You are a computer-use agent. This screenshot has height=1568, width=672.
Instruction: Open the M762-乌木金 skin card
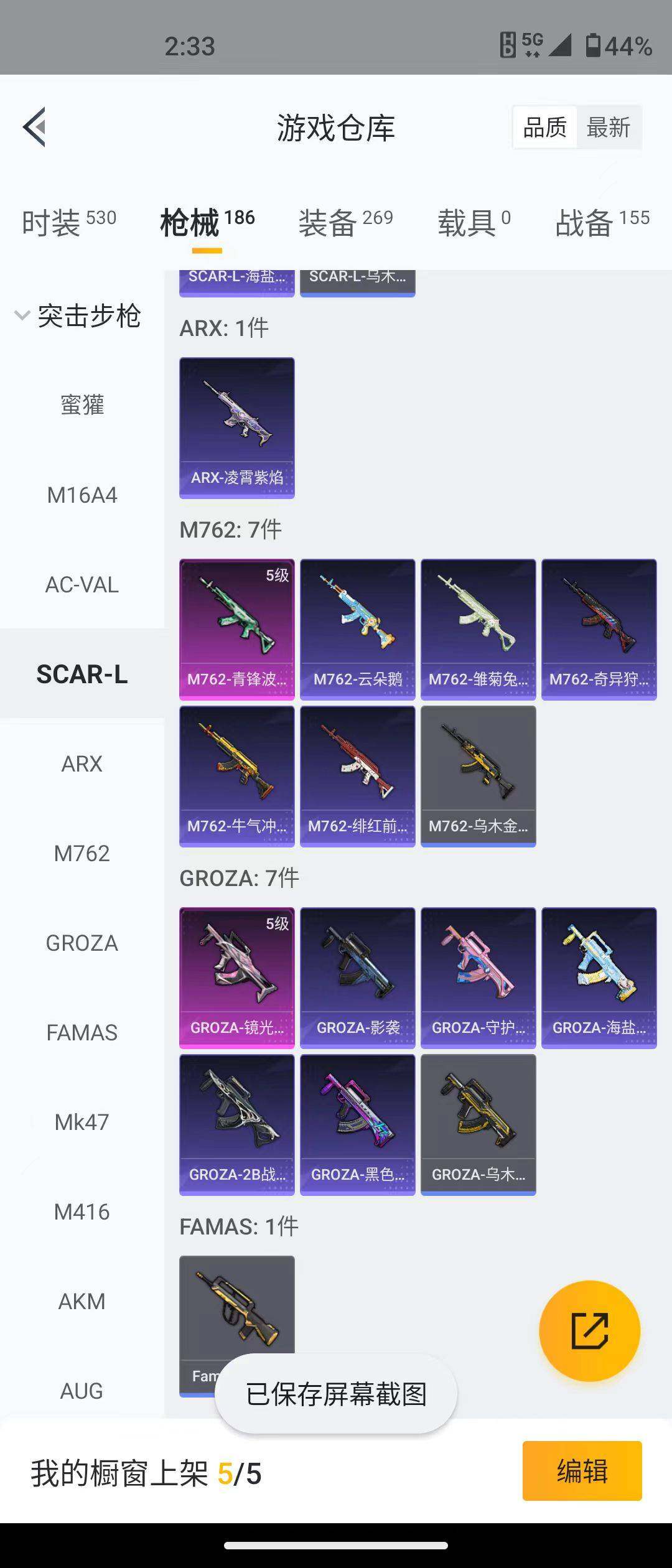[478, 776]
